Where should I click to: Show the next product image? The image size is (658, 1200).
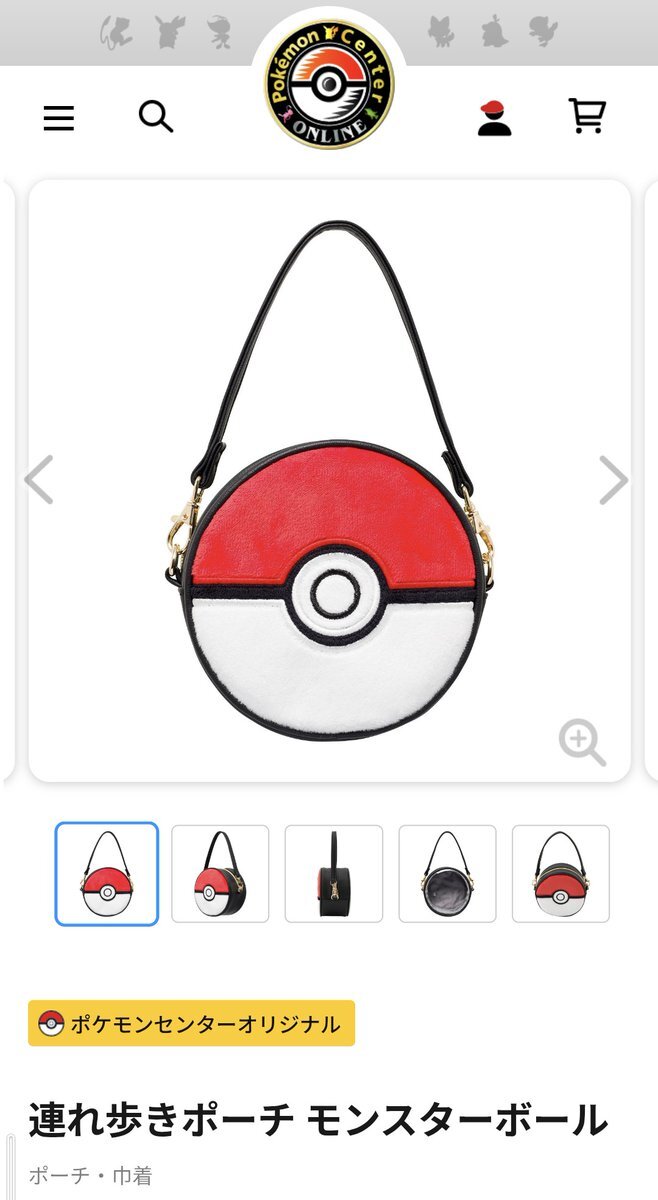pyautogui.click(x=613, y=480)
